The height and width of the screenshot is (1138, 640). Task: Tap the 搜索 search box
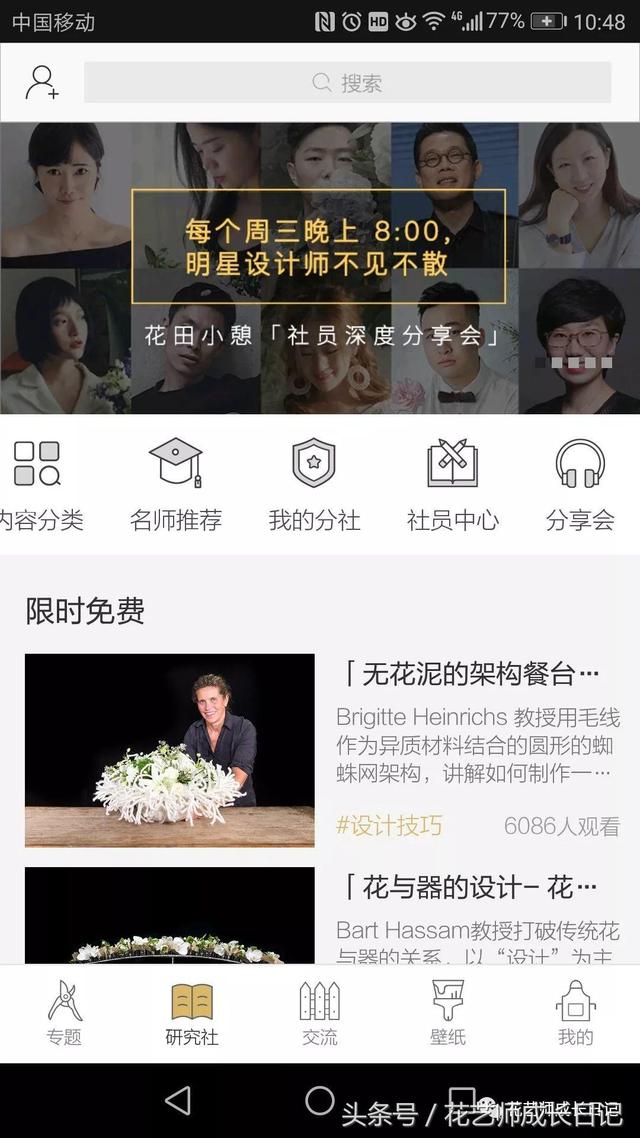tap(347, 82)
